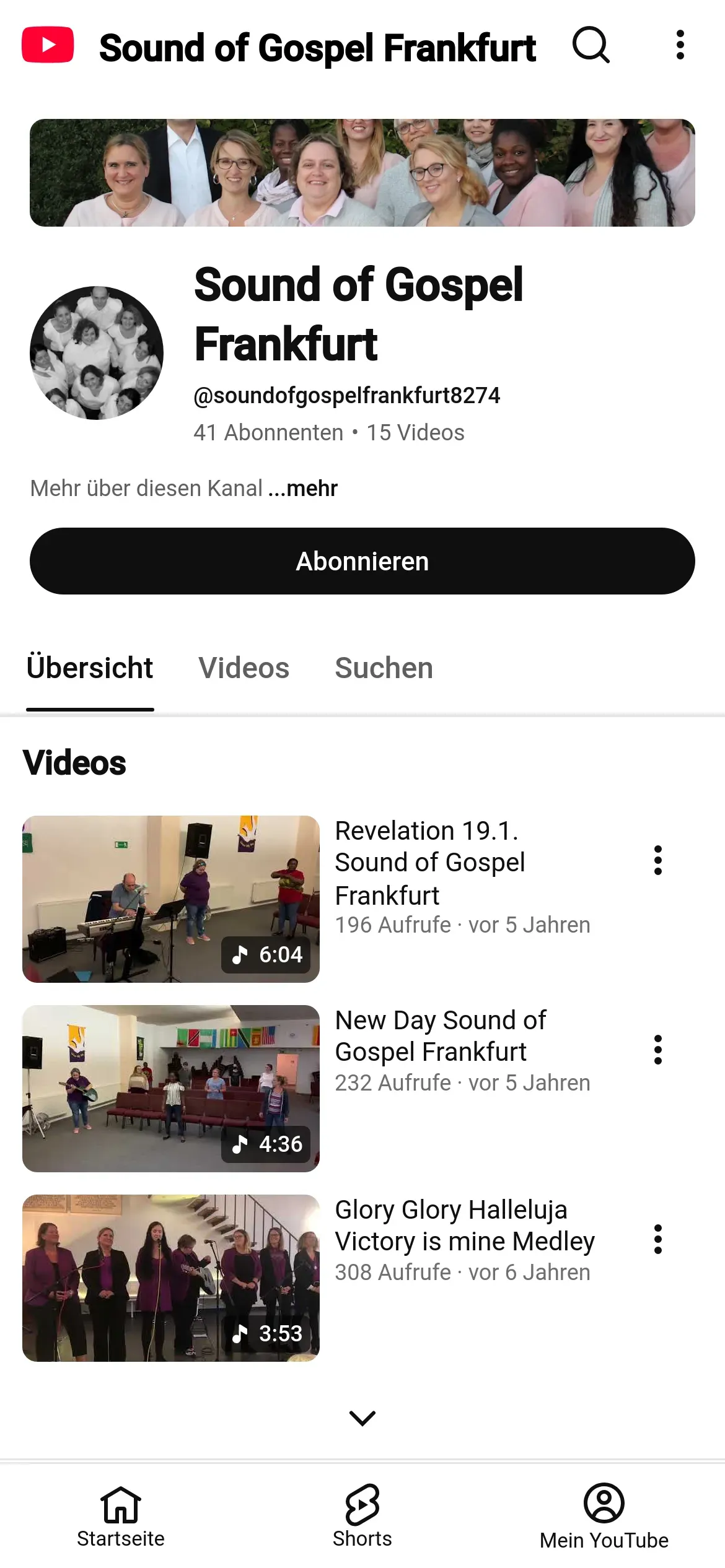Switch to the Videos tab

click(244, 668)
